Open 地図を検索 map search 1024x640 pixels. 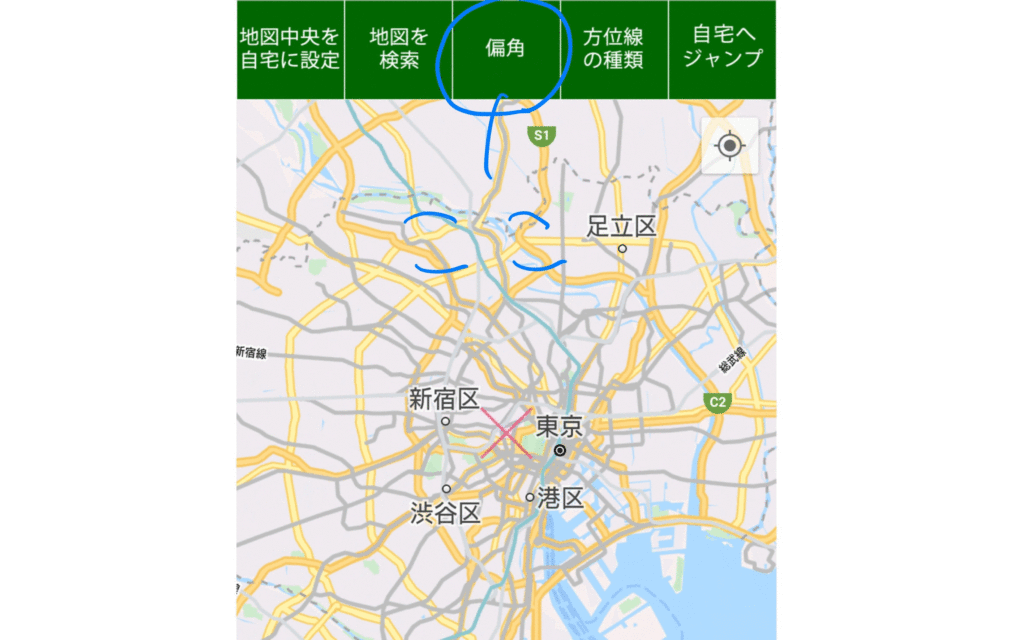[398, 48]
